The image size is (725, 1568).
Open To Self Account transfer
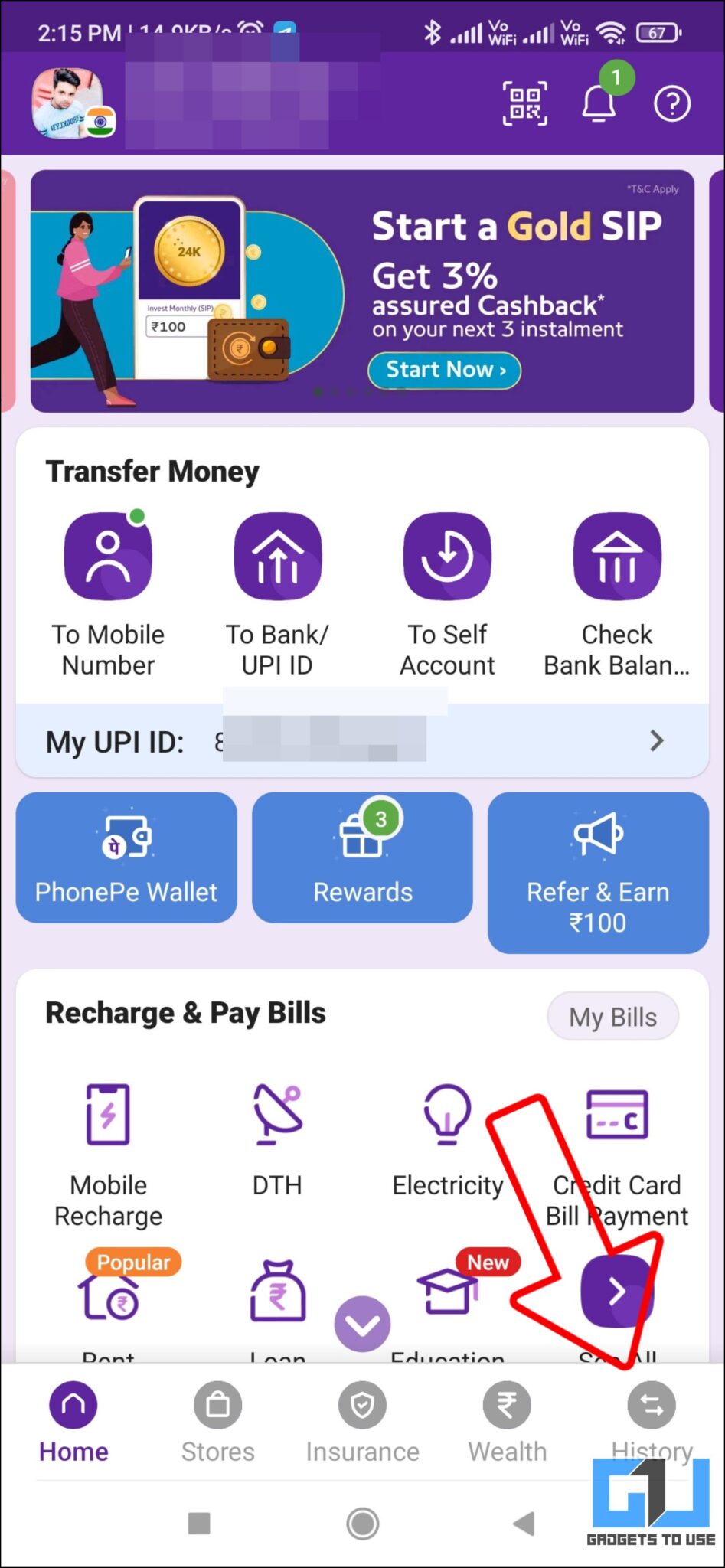point(447,556)
